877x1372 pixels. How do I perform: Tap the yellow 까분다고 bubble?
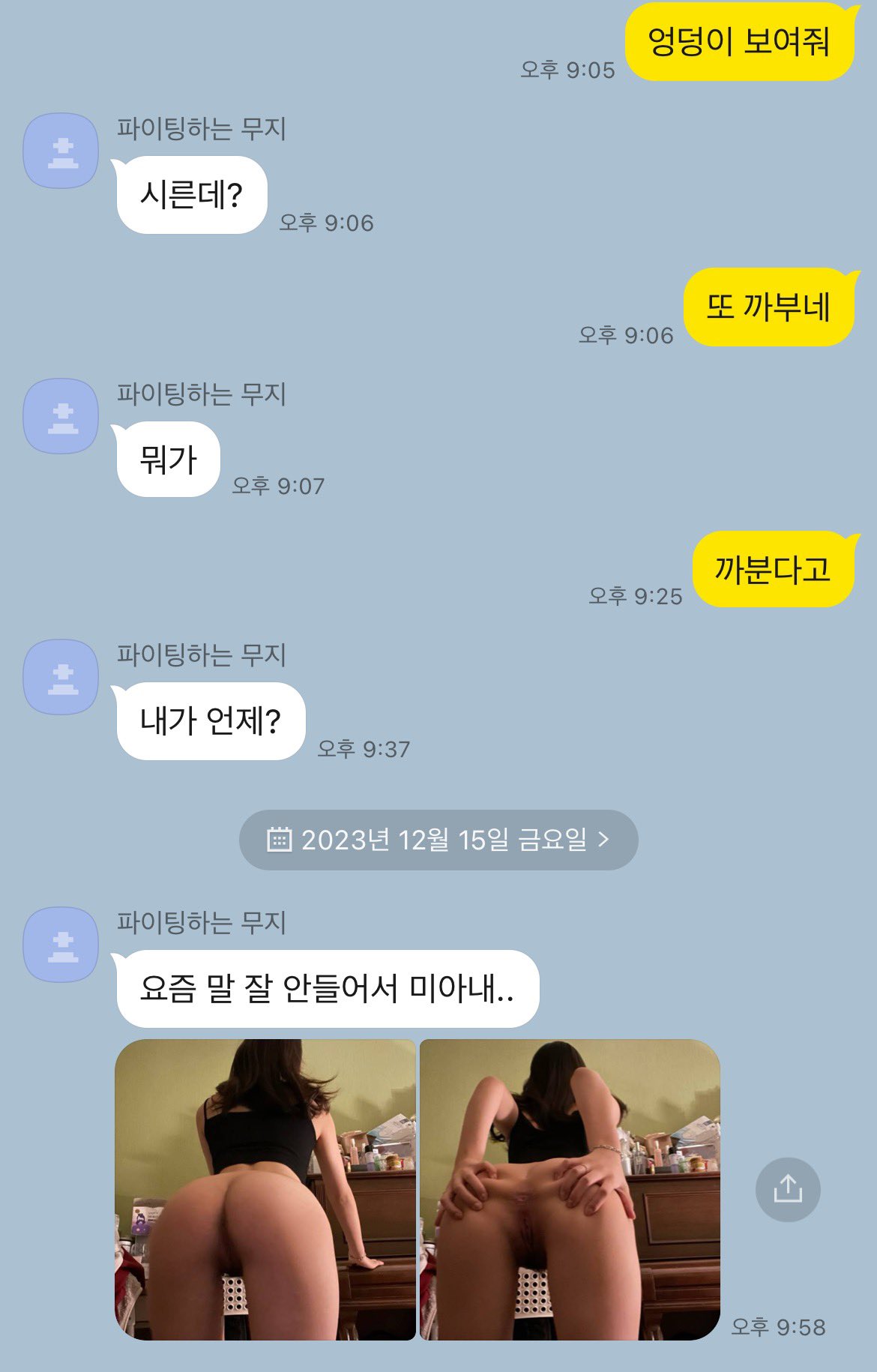point(776,571)
